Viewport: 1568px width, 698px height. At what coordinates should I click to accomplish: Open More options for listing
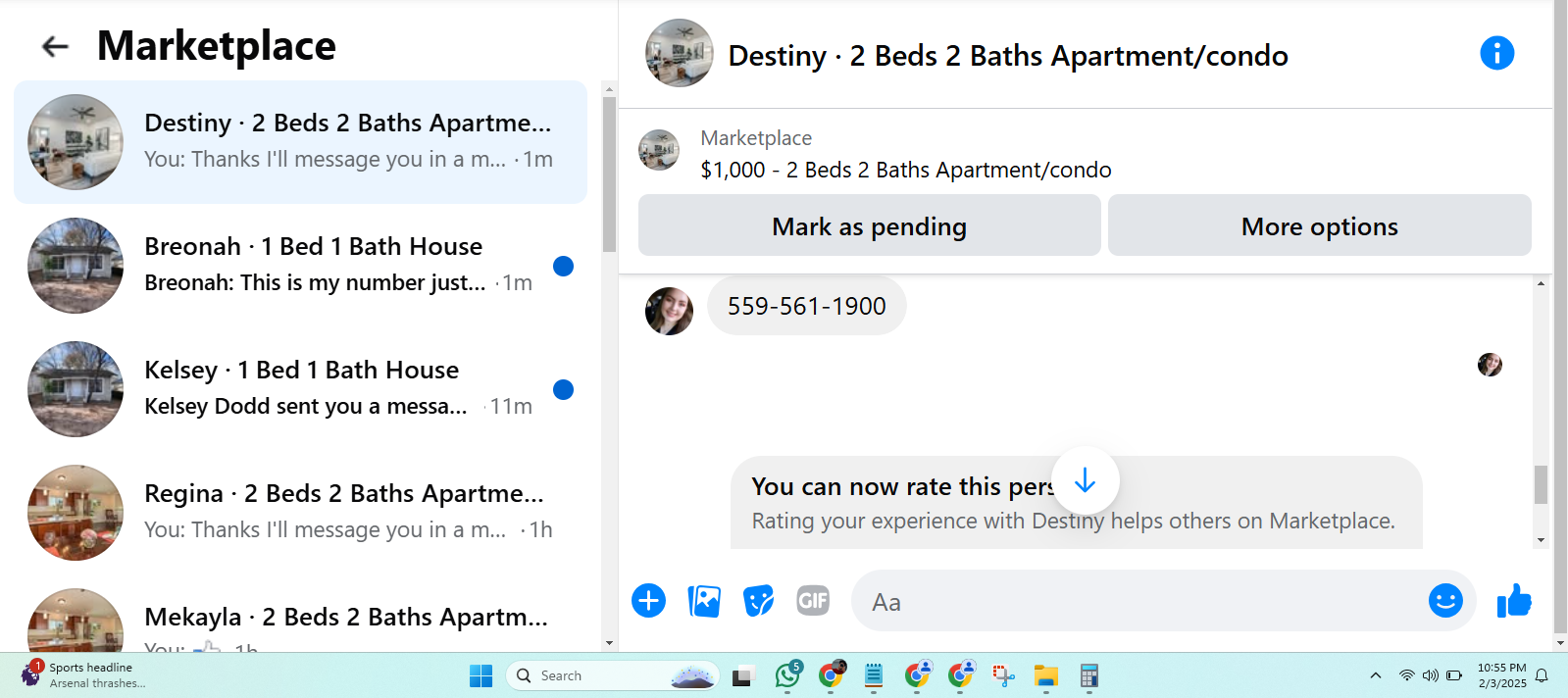tap(1319, 225)
